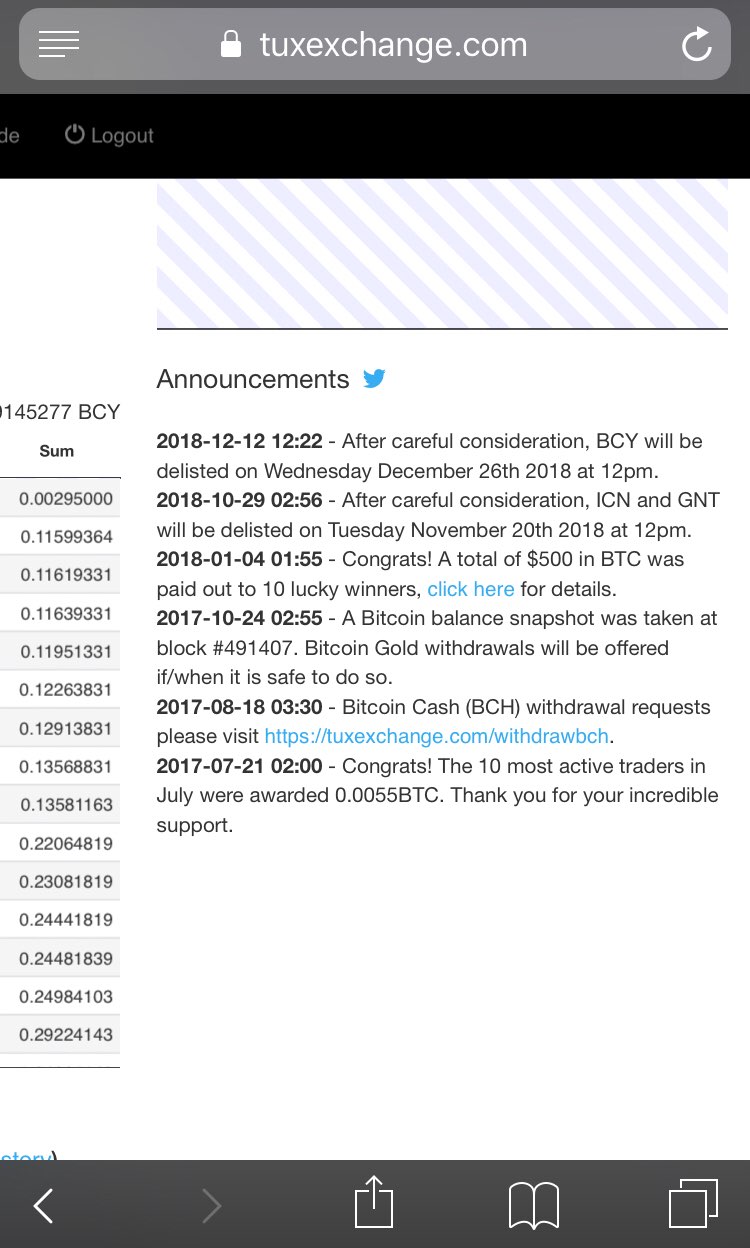Log out of the exchange
Screen dimensions: 750x1248
pos(110,135)
